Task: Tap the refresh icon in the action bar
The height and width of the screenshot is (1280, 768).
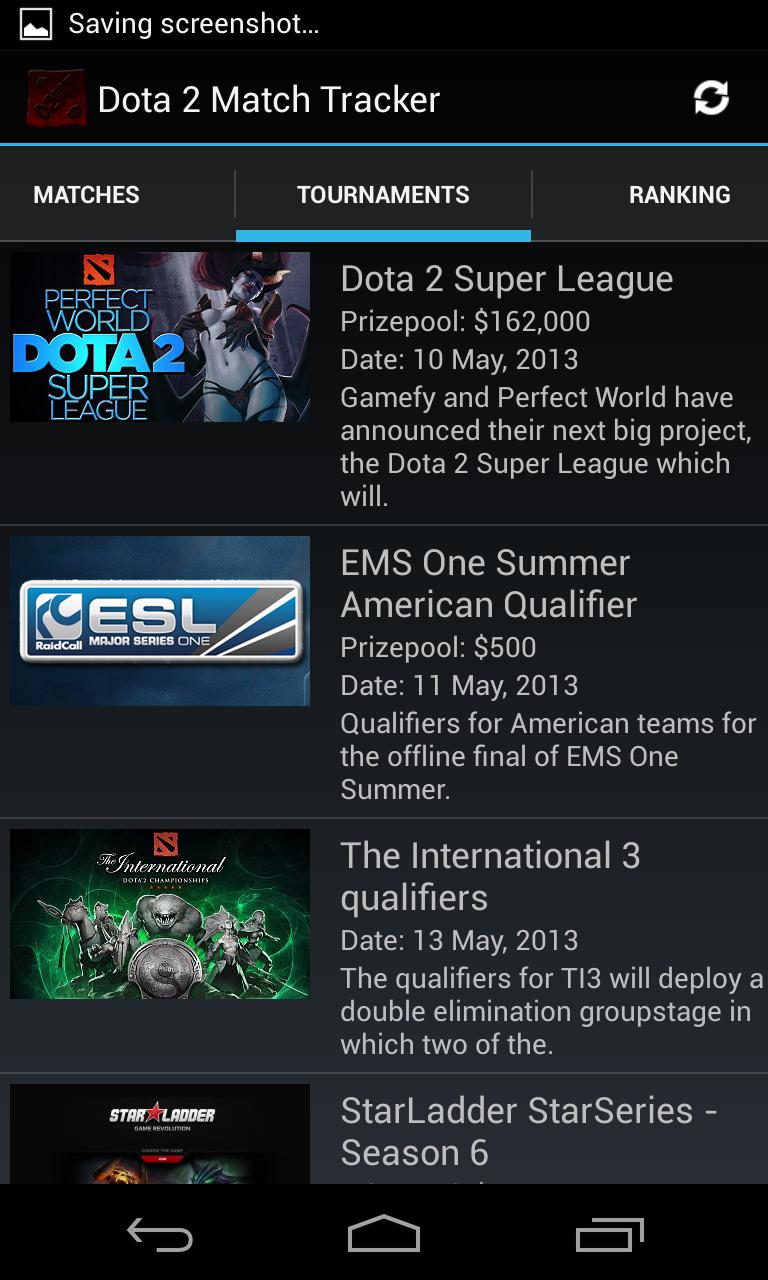Action: click(711, 97)
